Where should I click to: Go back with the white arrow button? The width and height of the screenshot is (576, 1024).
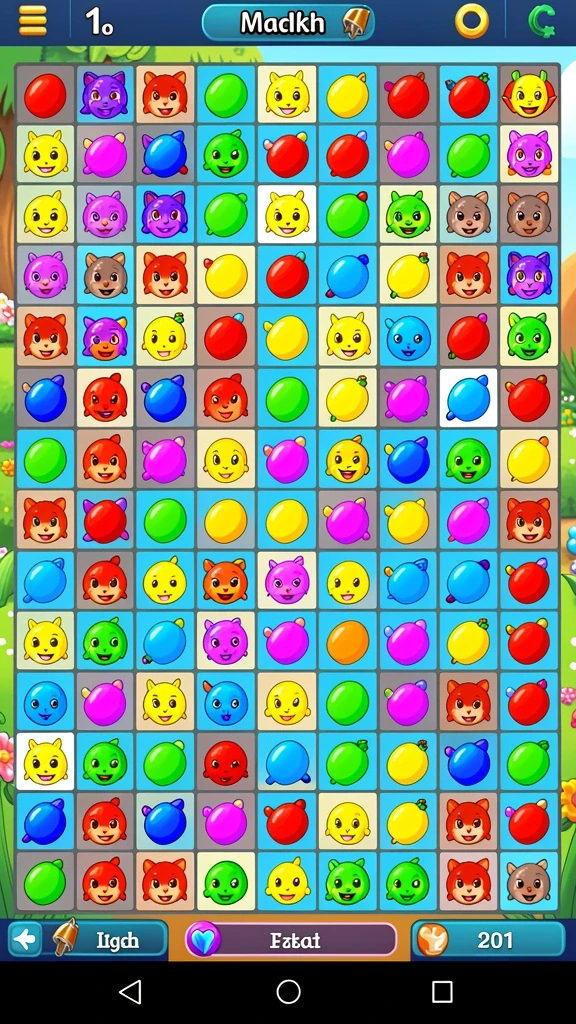[25, 940]
